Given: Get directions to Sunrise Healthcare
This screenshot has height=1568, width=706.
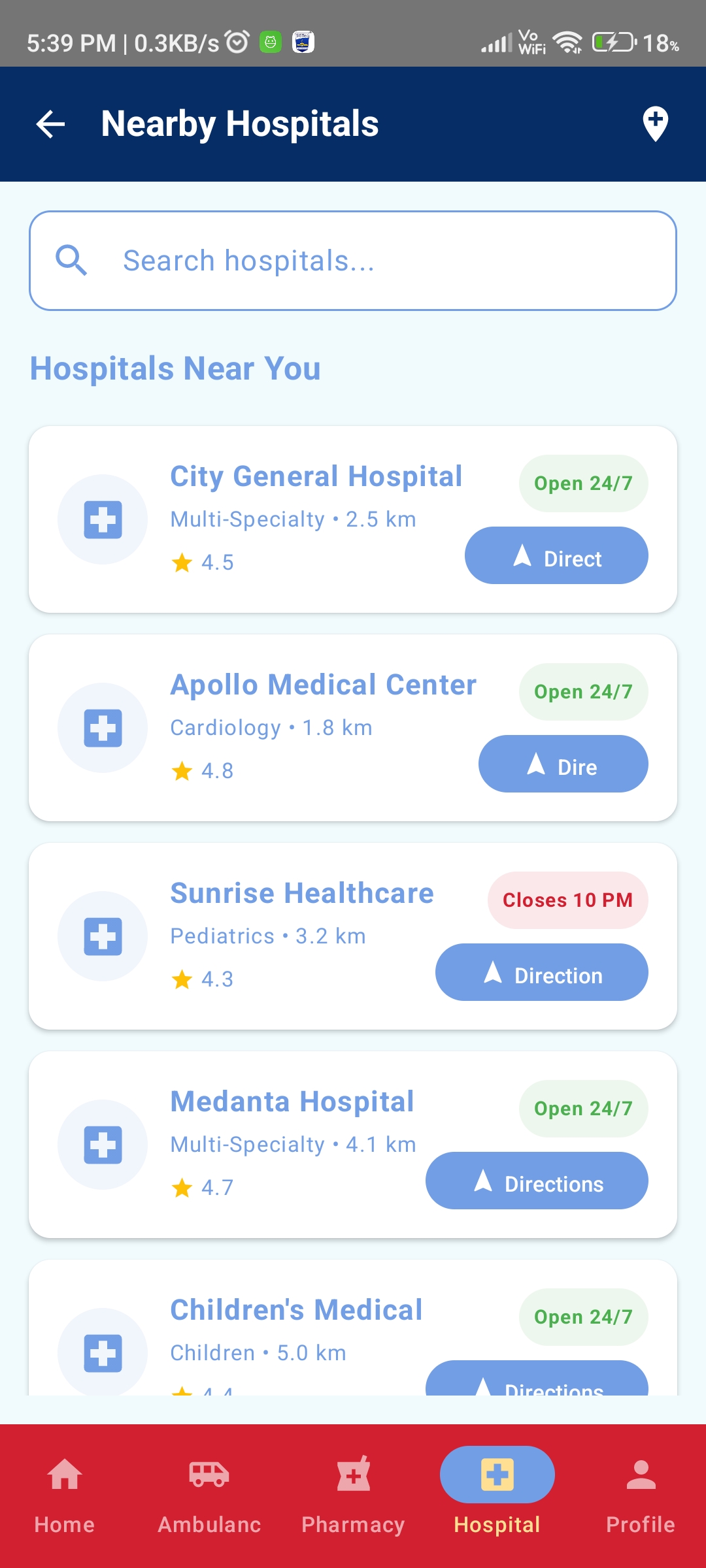Looking at the screenshot, I should click(541, 973).
